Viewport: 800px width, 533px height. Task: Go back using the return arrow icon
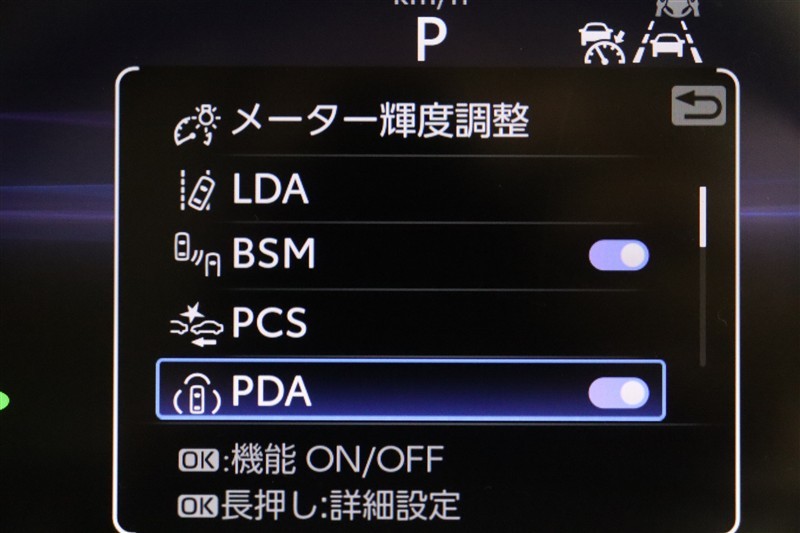click(698, 105)
